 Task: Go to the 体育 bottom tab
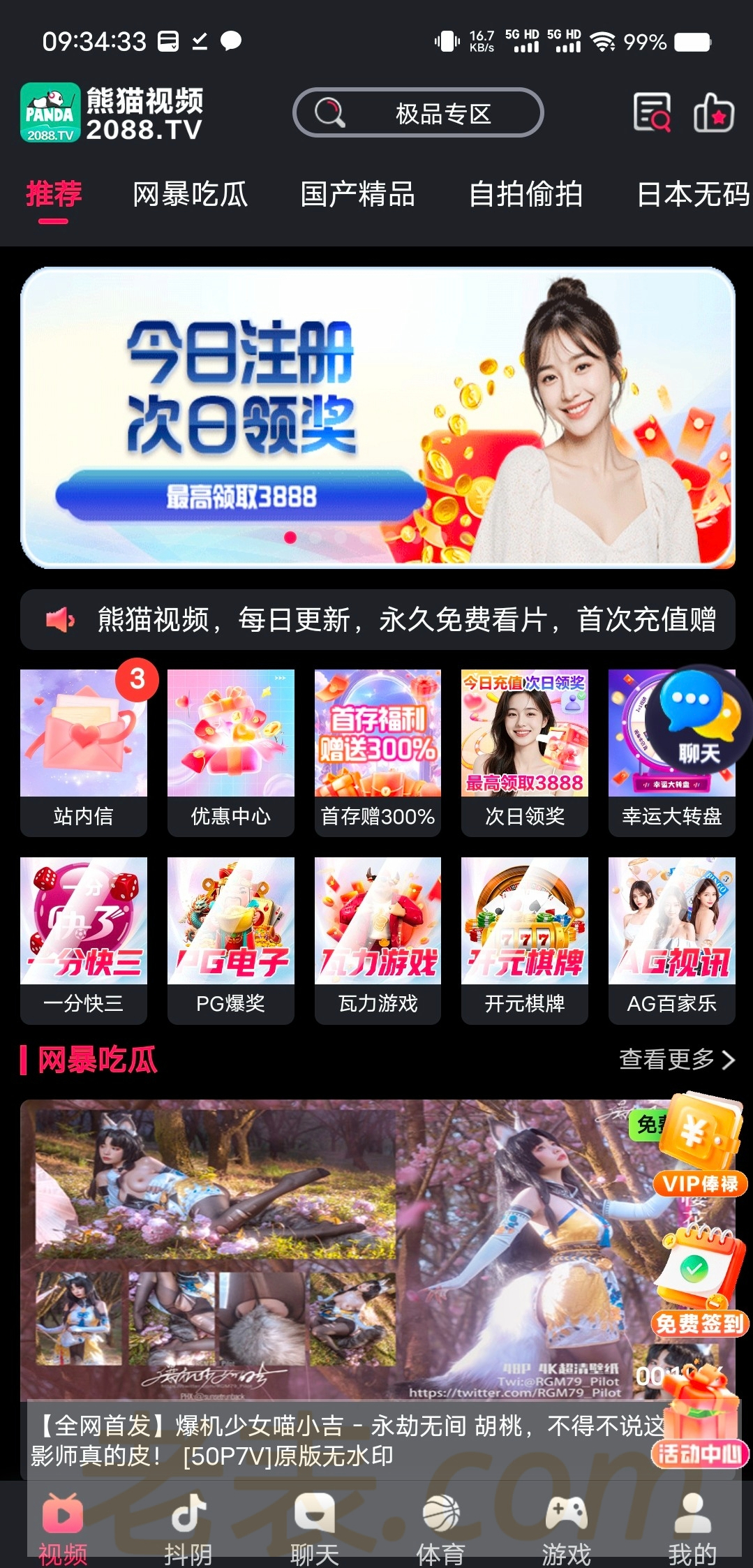pos(440,1529)
